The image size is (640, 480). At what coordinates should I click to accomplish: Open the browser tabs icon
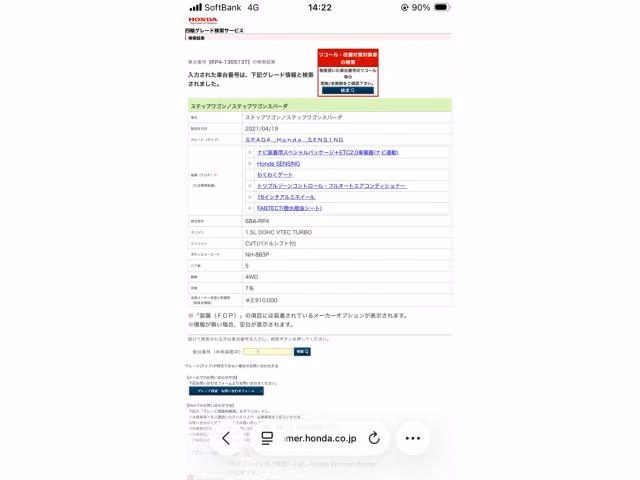point(267,438)
